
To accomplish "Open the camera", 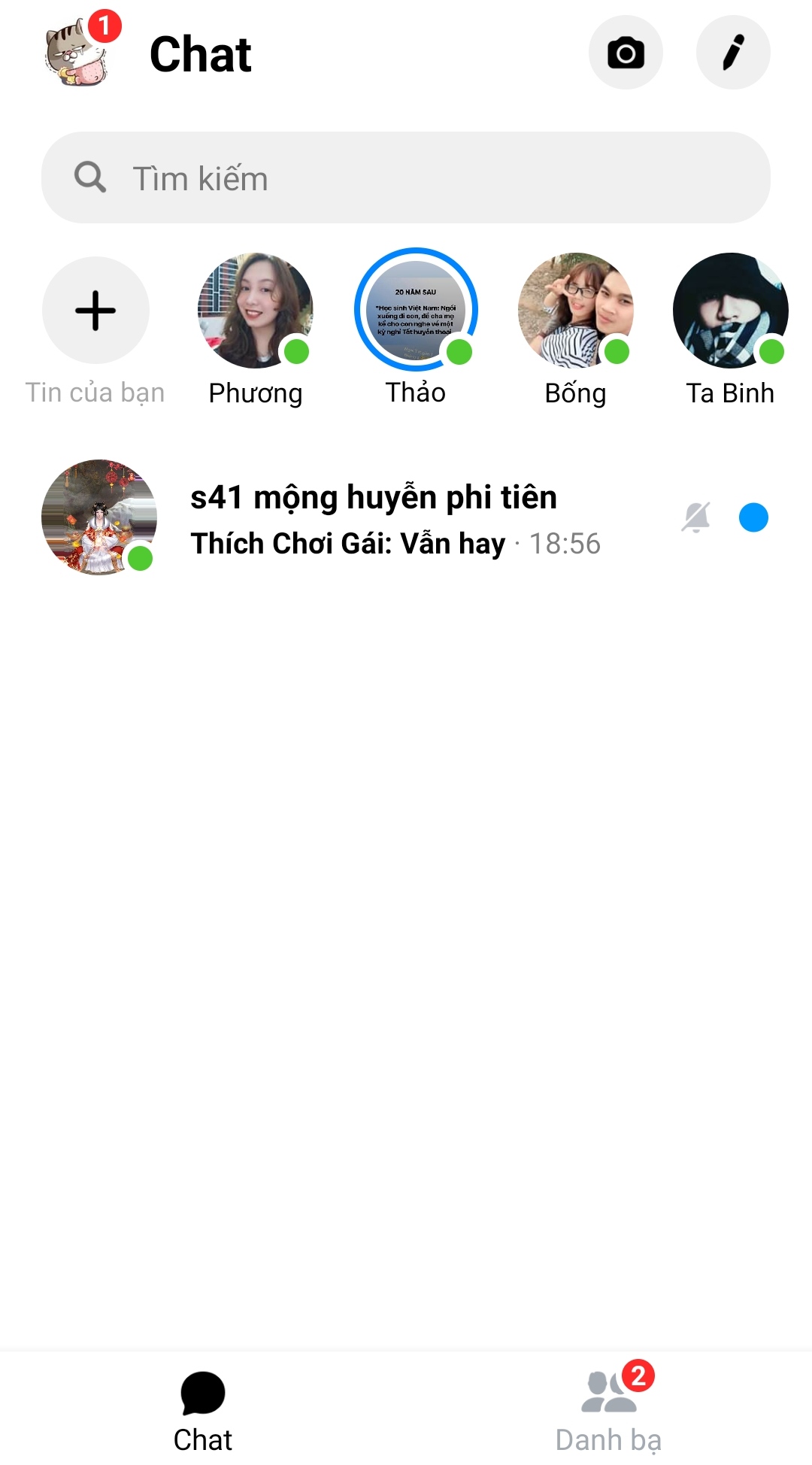I will pyautogui.click(x=626, y=53).
